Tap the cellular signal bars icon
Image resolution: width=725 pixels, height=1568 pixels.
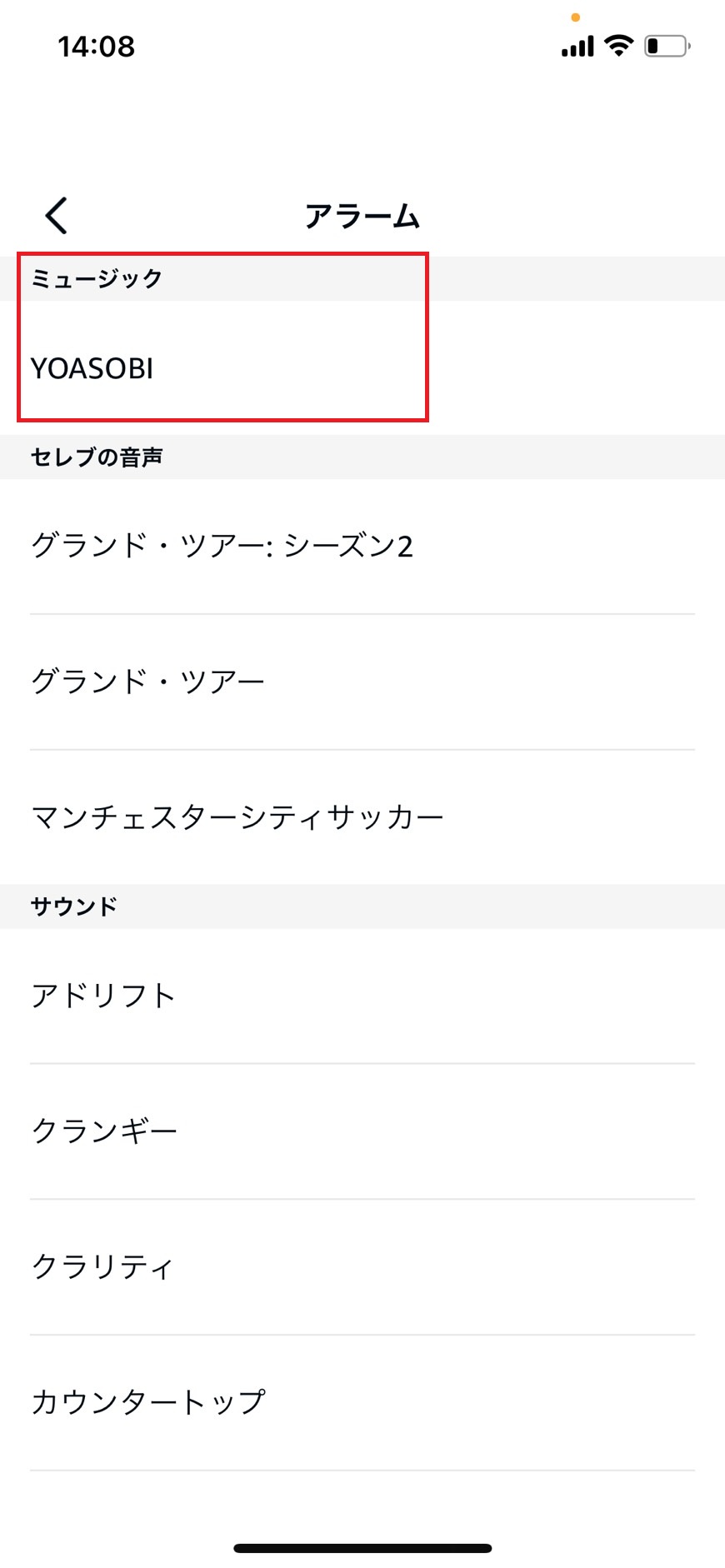click(x=577, y=46)
